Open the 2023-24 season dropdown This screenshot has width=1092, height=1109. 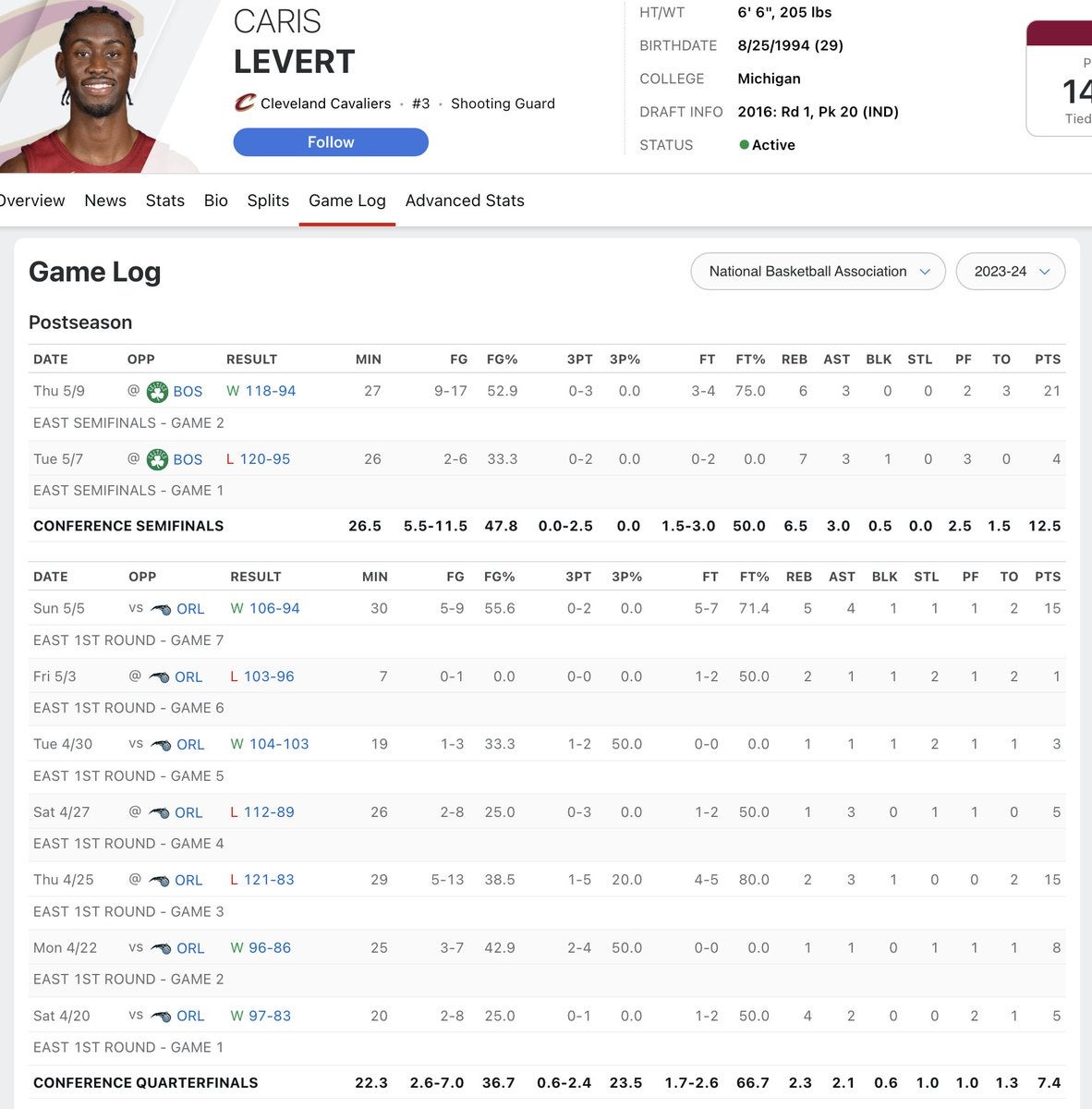tap(1010, 272)
